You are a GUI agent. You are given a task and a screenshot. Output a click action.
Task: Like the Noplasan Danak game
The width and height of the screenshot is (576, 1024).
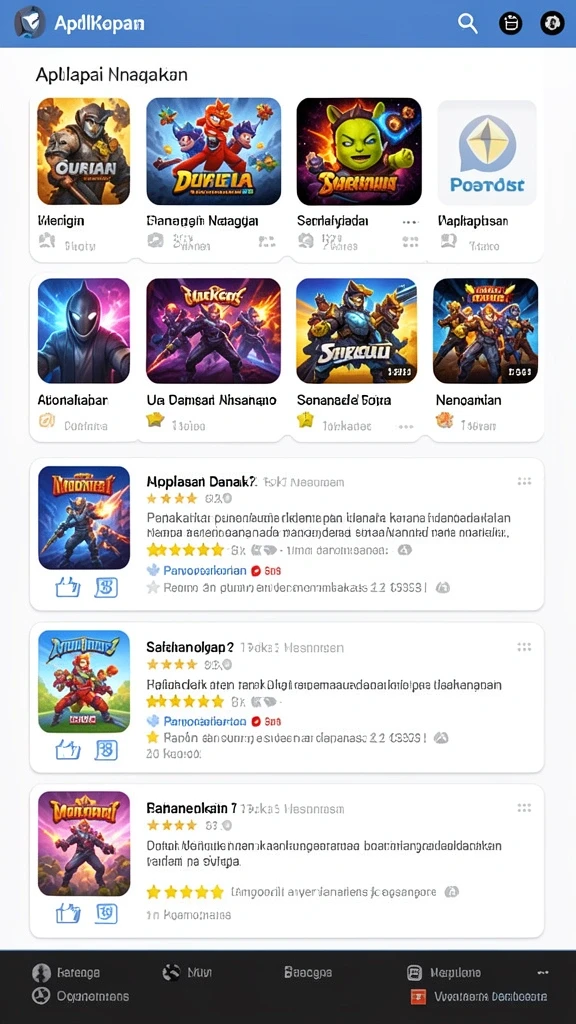[68, 588]
